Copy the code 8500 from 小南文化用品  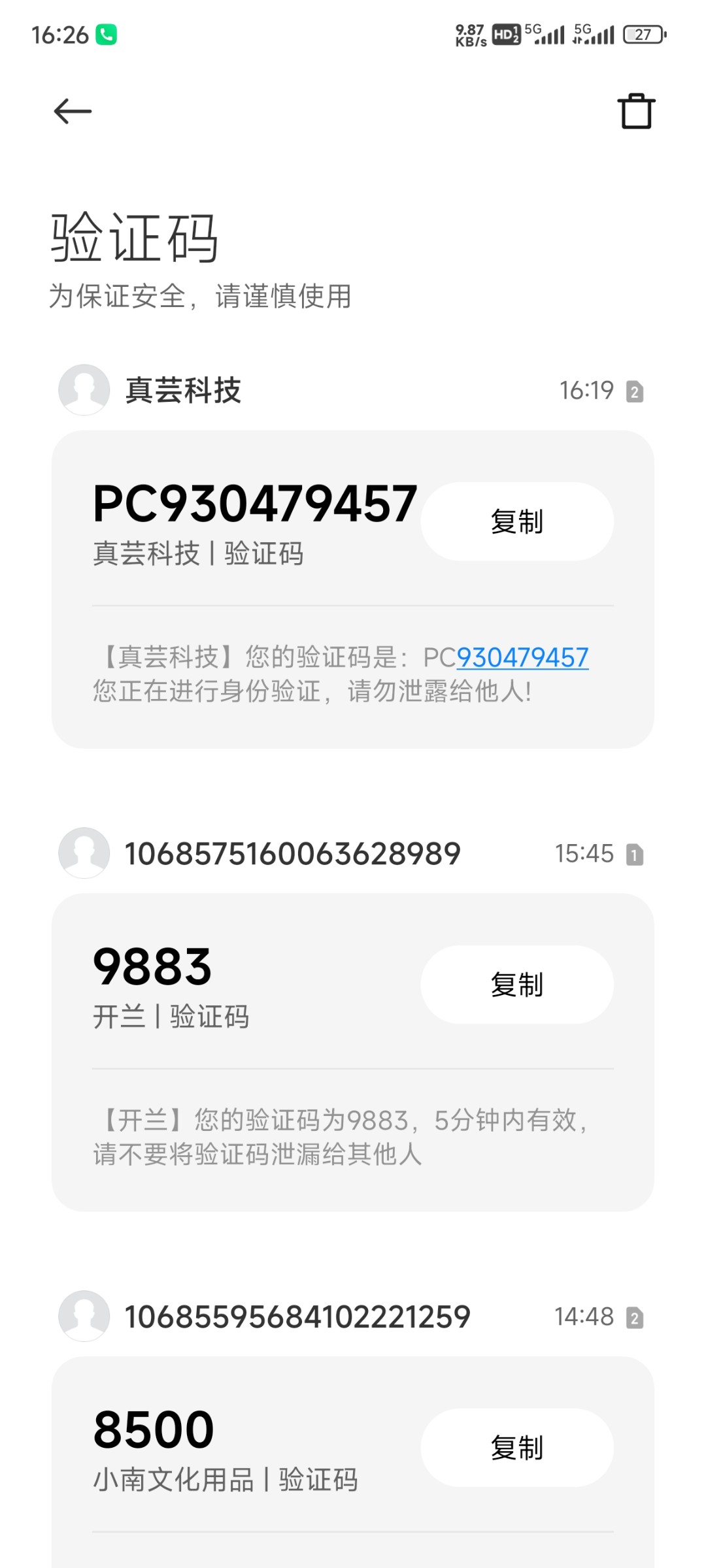[516, 1448]
